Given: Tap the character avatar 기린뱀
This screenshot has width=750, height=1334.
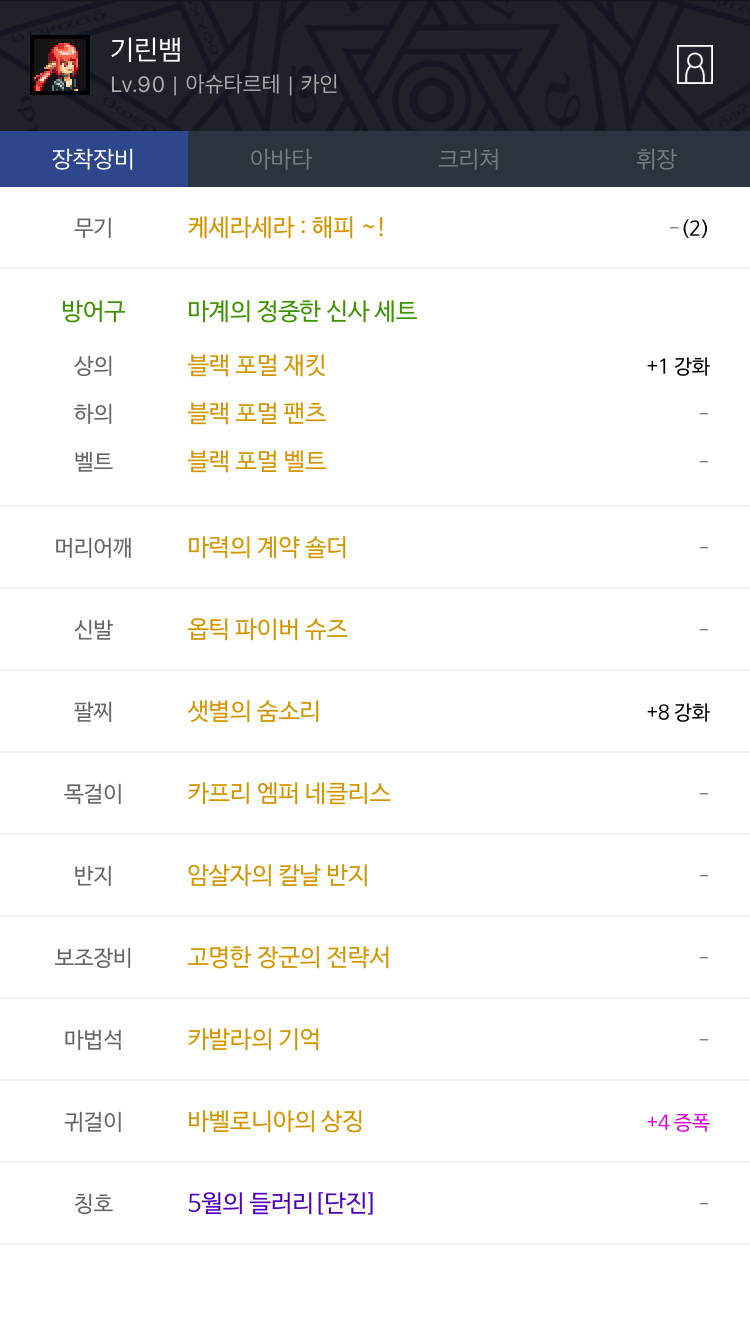Looking at the screenshot, I should 60,65.
